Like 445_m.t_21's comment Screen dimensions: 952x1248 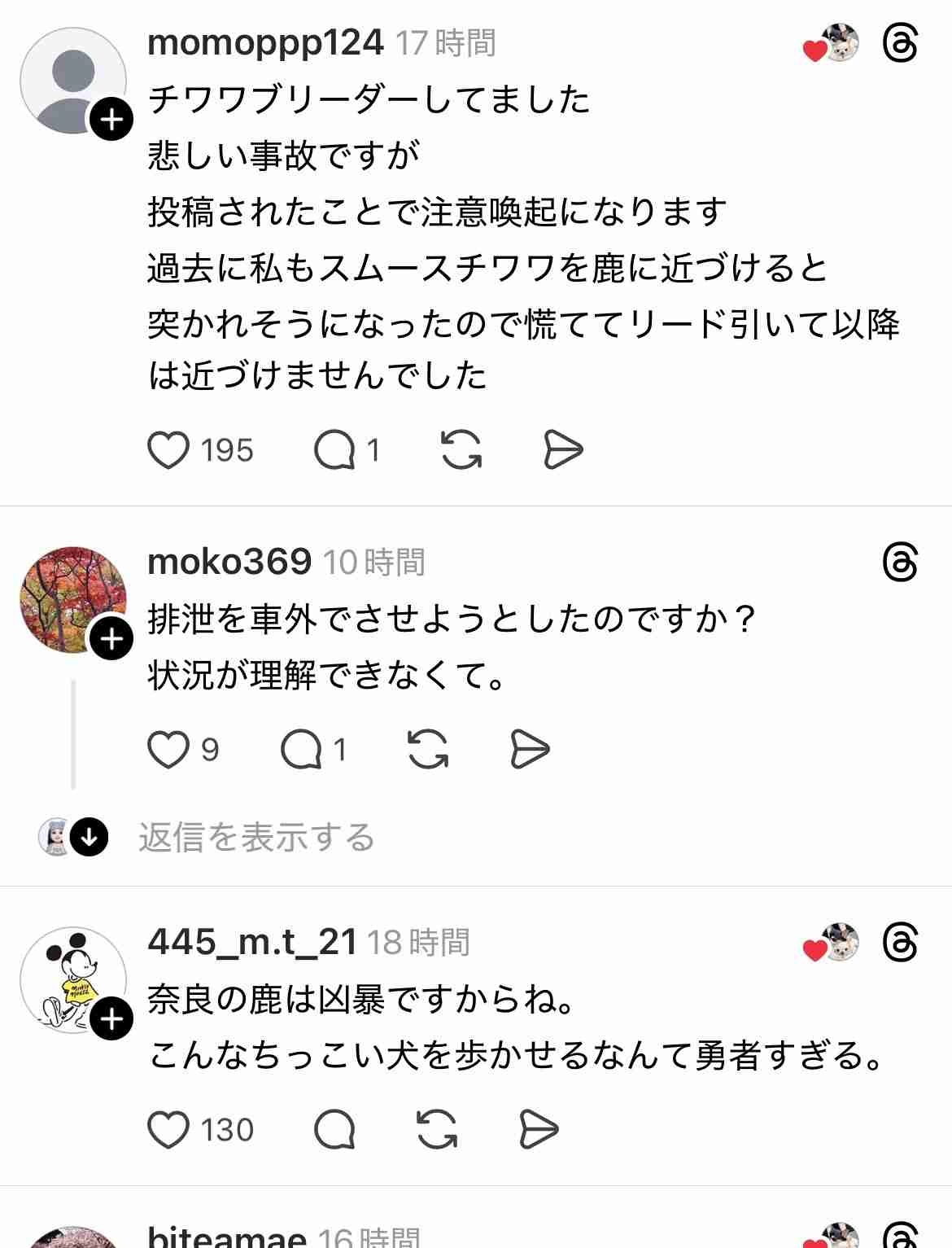pos(168,1130)
